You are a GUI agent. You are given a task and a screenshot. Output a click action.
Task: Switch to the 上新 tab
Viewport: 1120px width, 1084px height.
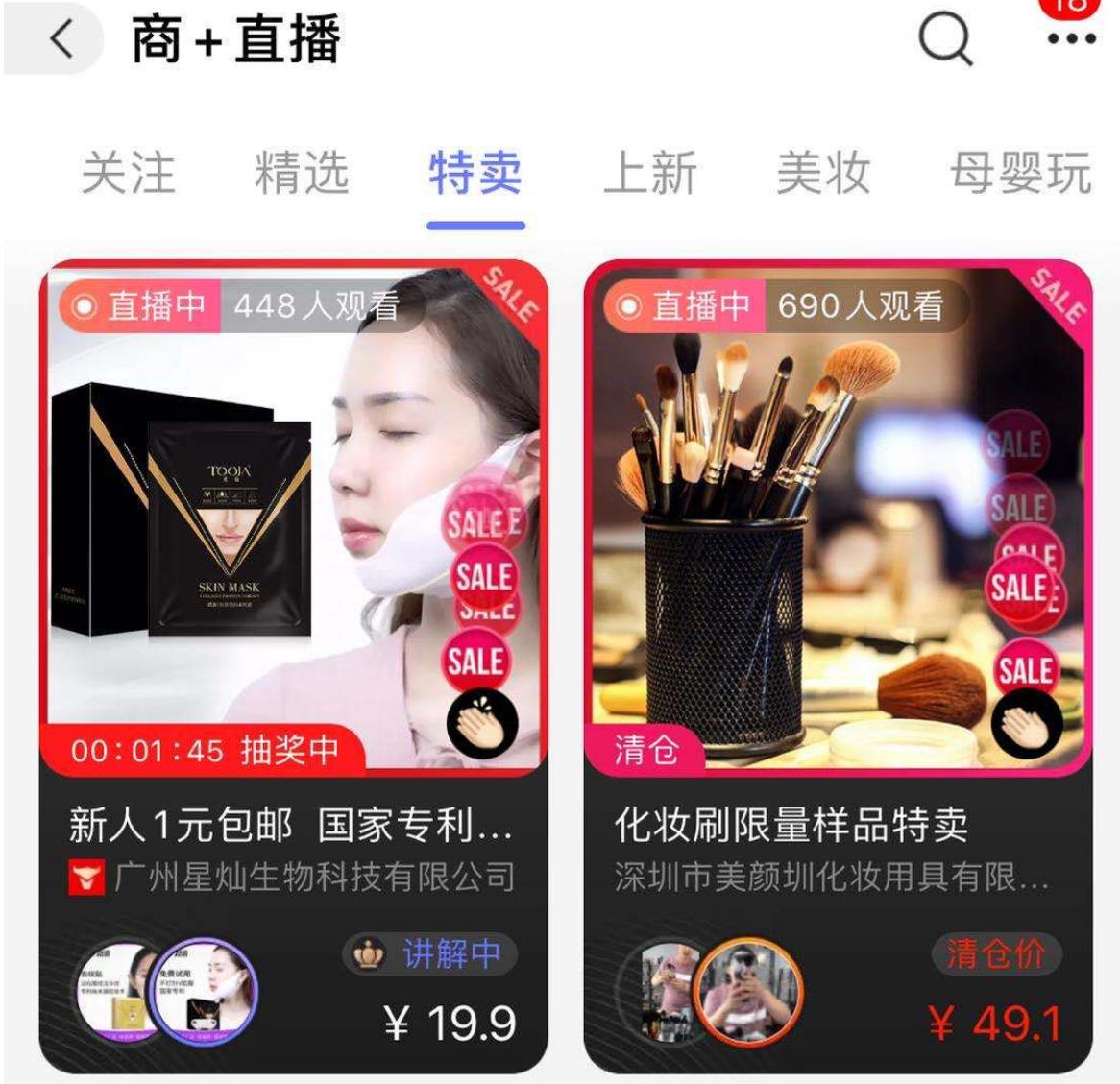(x=649, y=174)
